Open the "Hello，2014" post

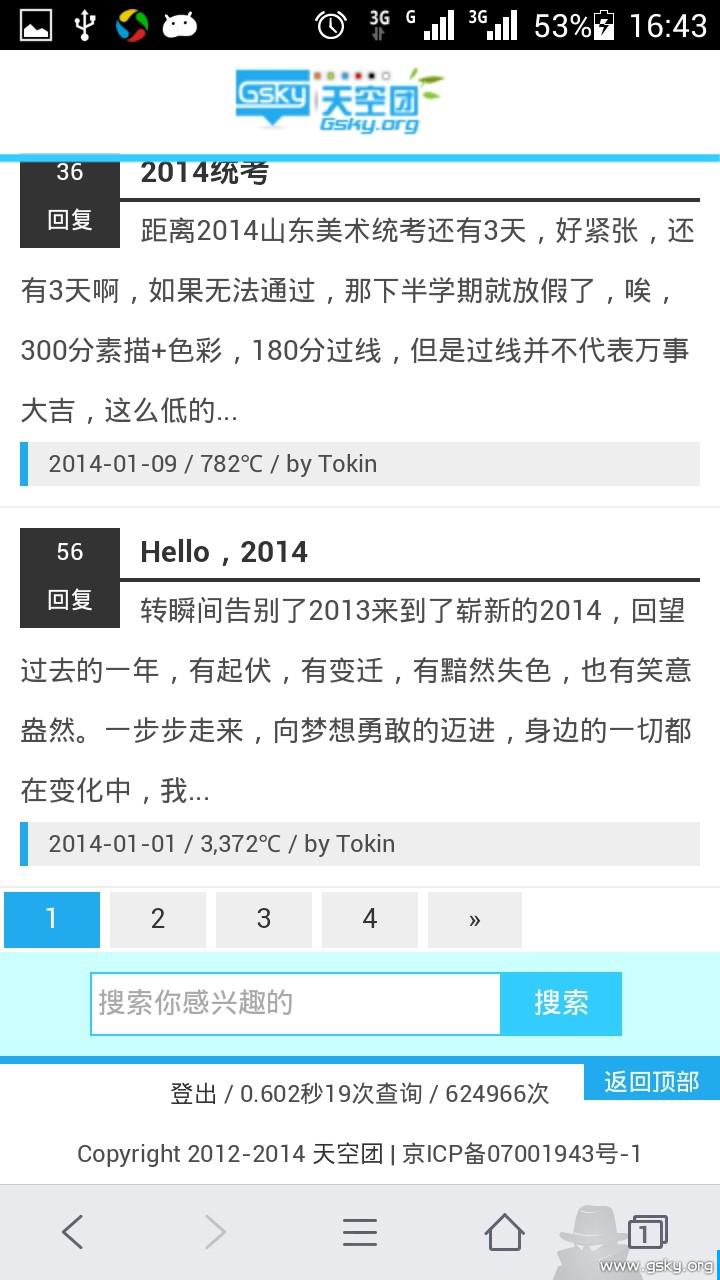click(224, 552)
